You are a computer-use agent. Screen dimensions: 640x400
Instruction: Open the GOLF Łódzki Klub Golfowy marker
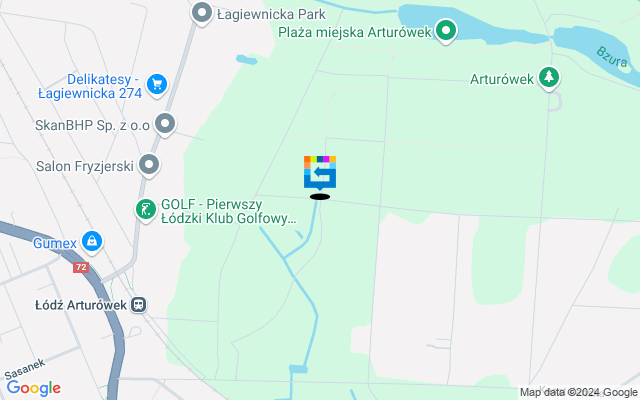[146, 210]
